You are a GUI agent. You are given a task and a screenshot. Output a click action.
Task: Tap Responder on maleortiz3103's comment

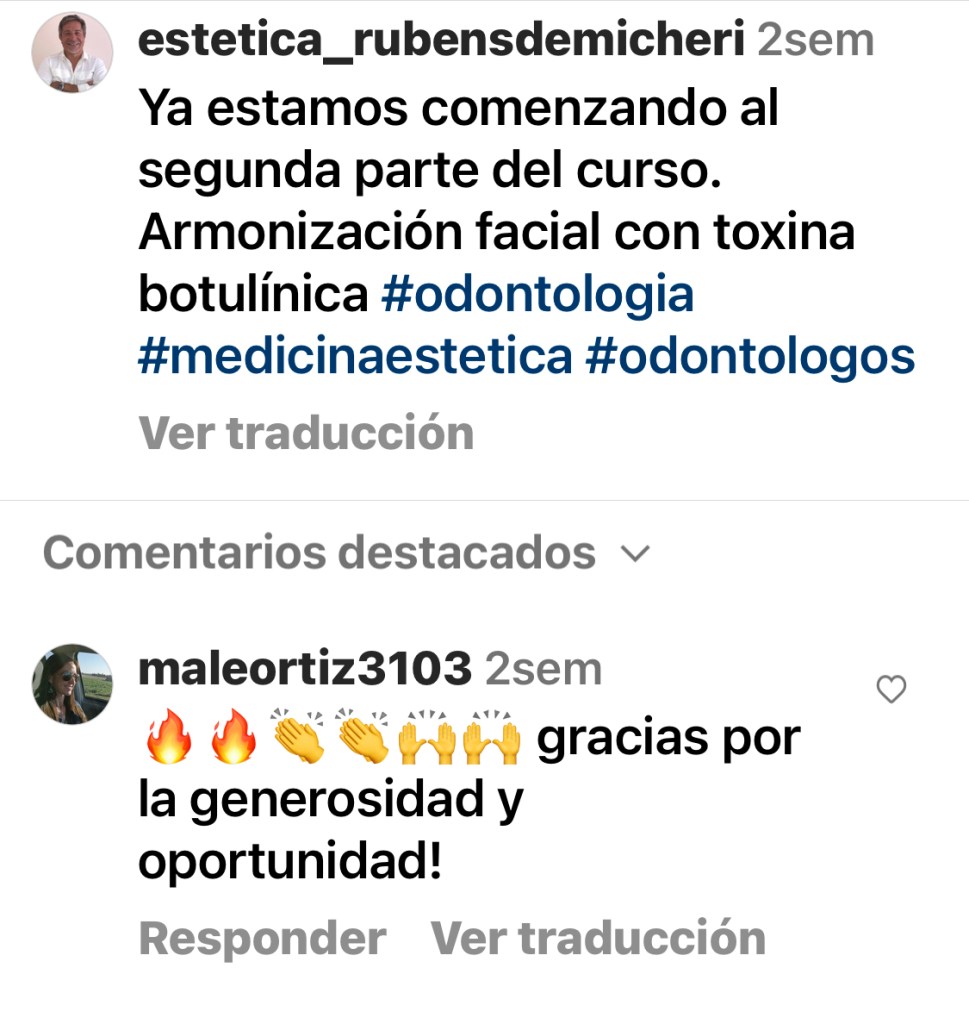coord(262,938)
